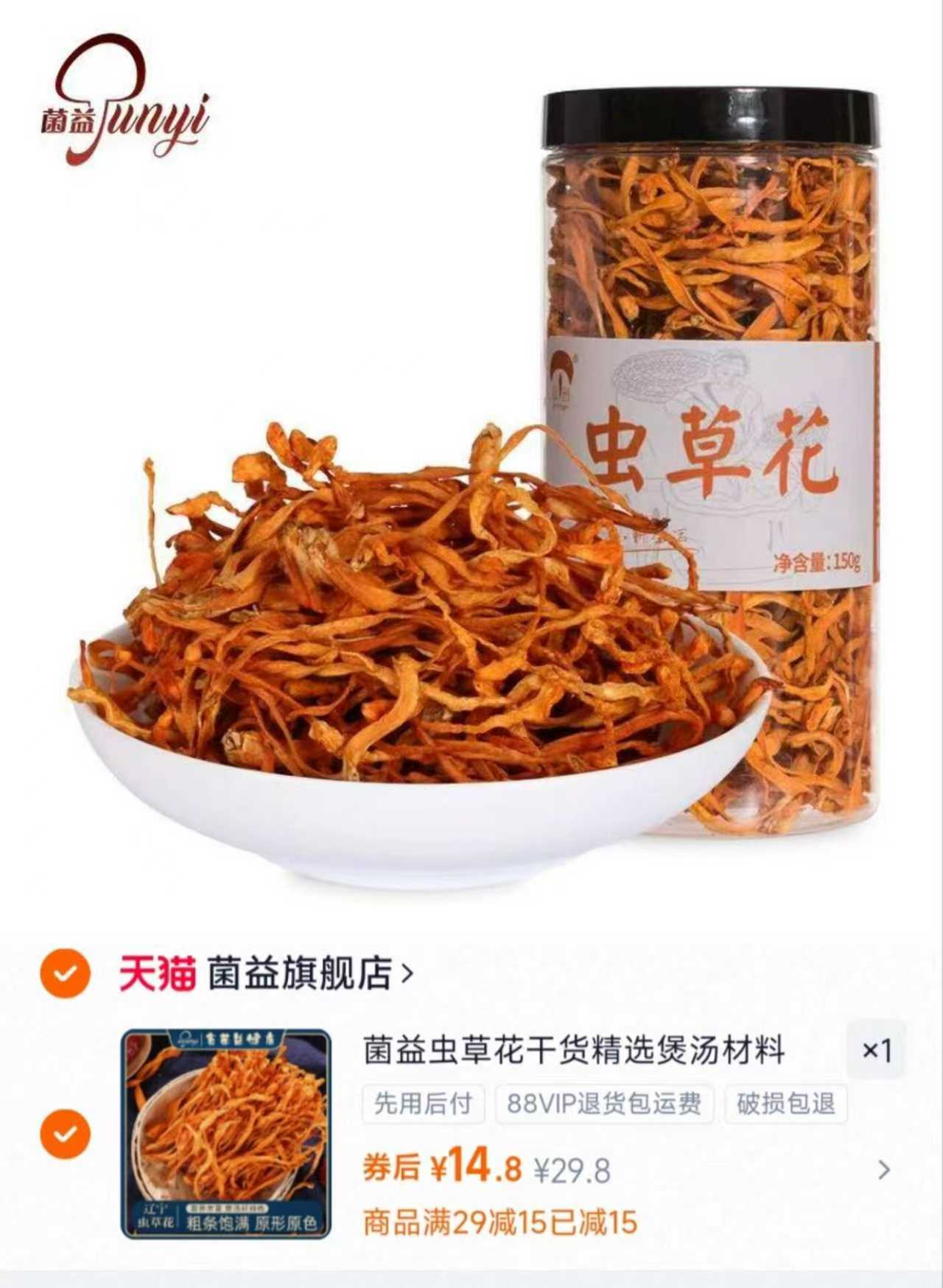Click the Tmall (天猫) logo icon
This screenshot has width=943, height=1288.
156,972
